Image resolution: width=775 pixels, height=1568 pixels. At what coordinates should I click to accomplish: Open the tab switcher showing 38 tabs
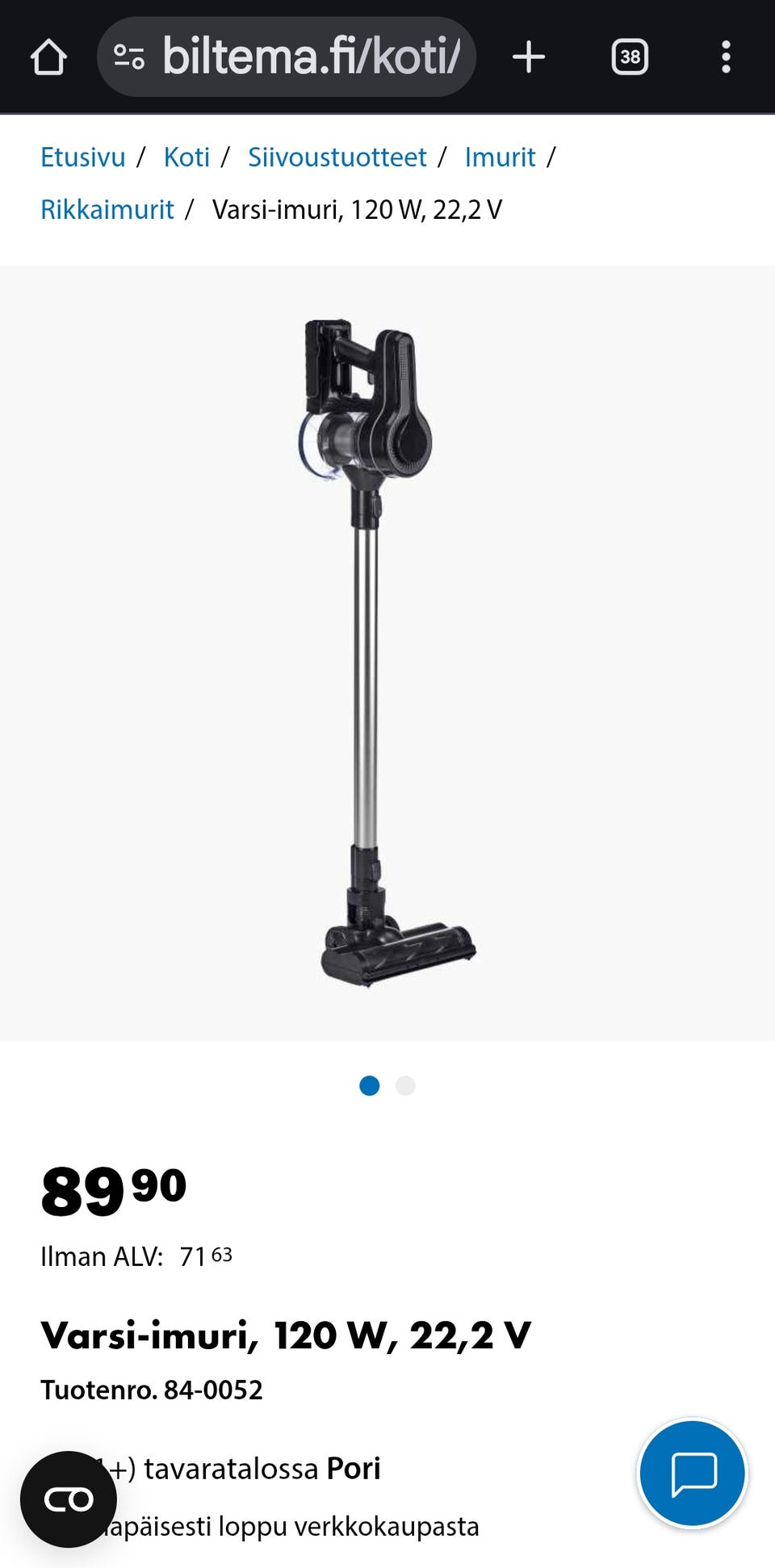point(630,57)
